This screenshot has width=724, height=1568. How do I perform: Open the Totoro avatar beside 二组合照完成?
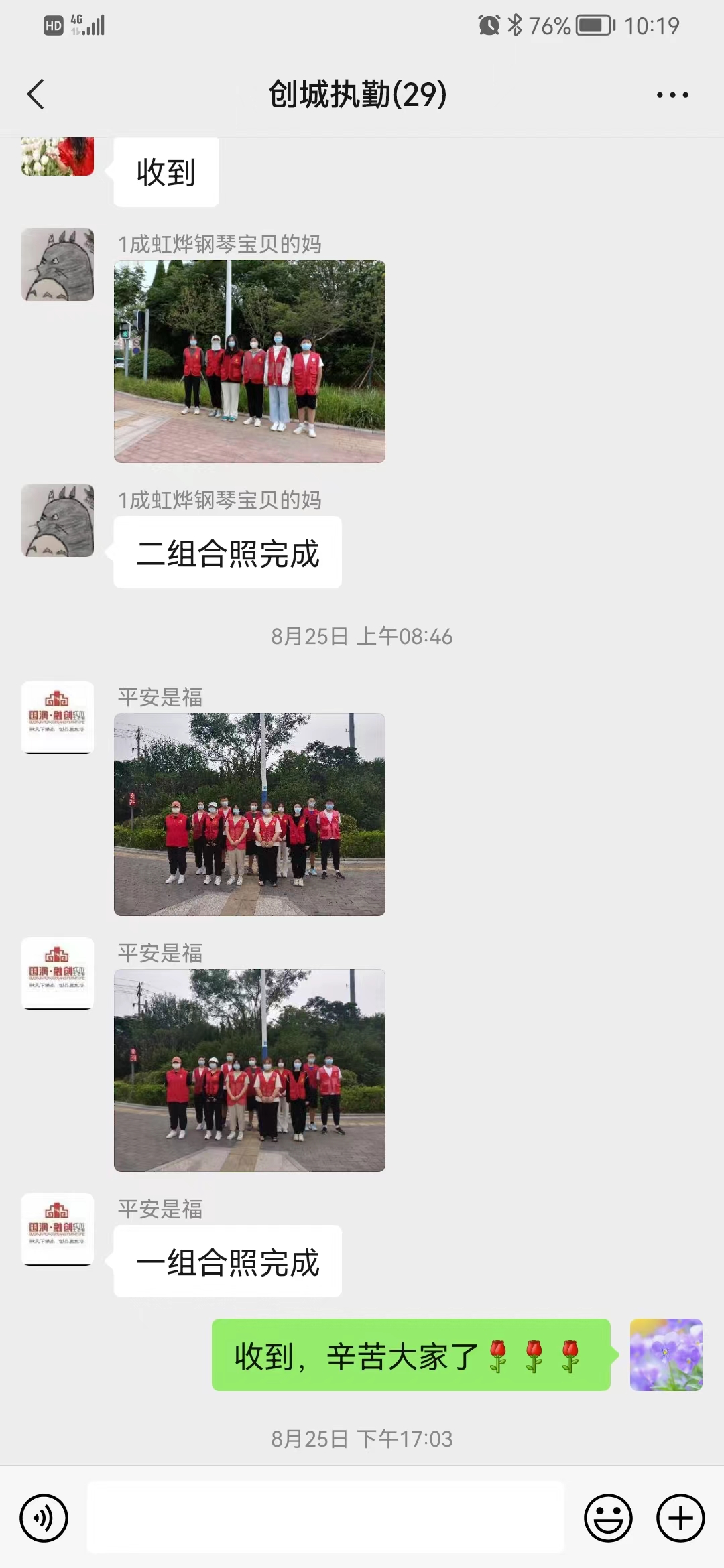58,521
